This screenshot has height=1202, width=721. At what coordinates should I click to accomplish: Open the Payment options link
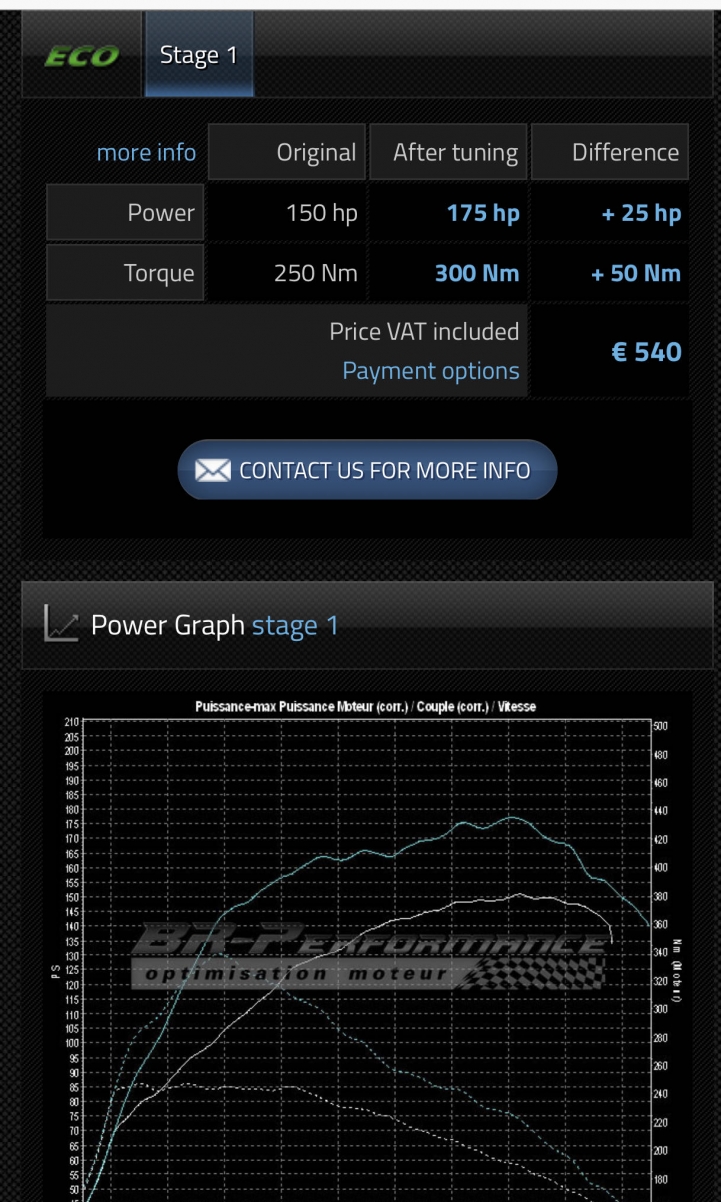pos(431,371)
